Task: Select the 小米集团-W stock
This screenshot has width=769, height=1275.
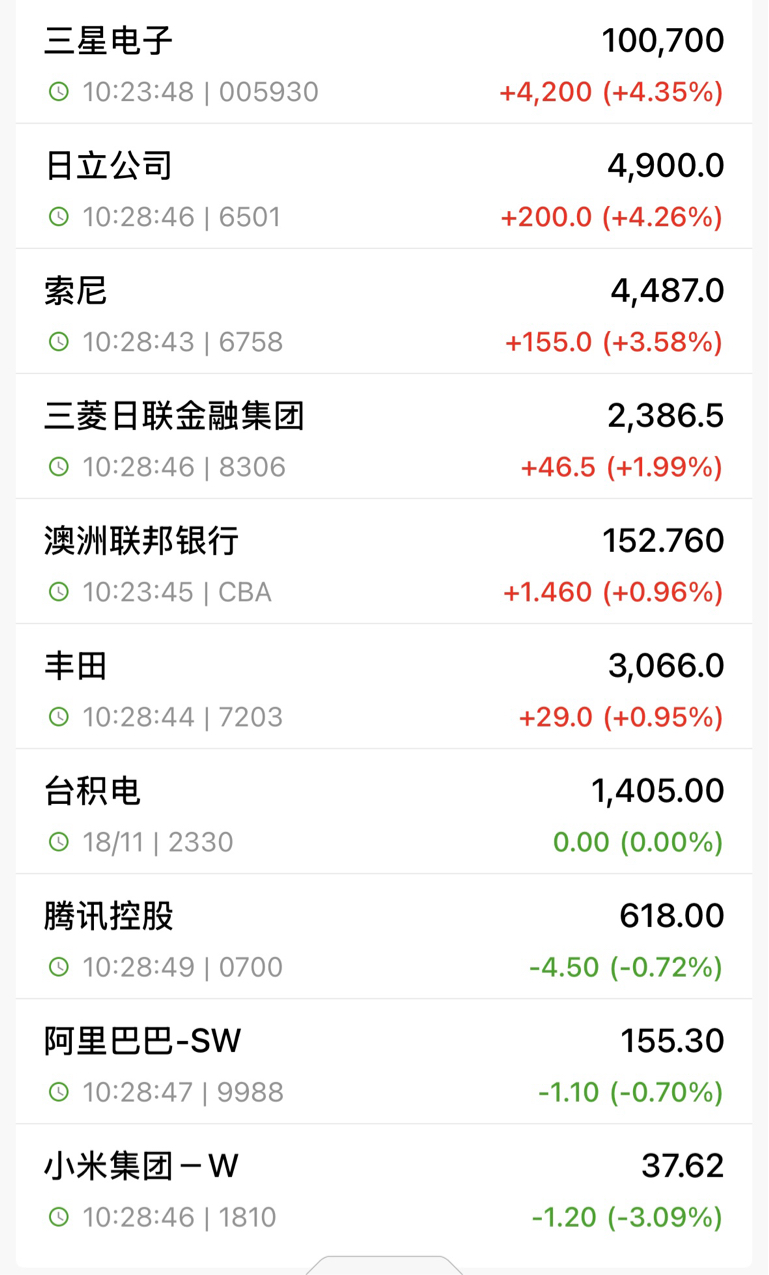Action: click(x=384, y=1186)
